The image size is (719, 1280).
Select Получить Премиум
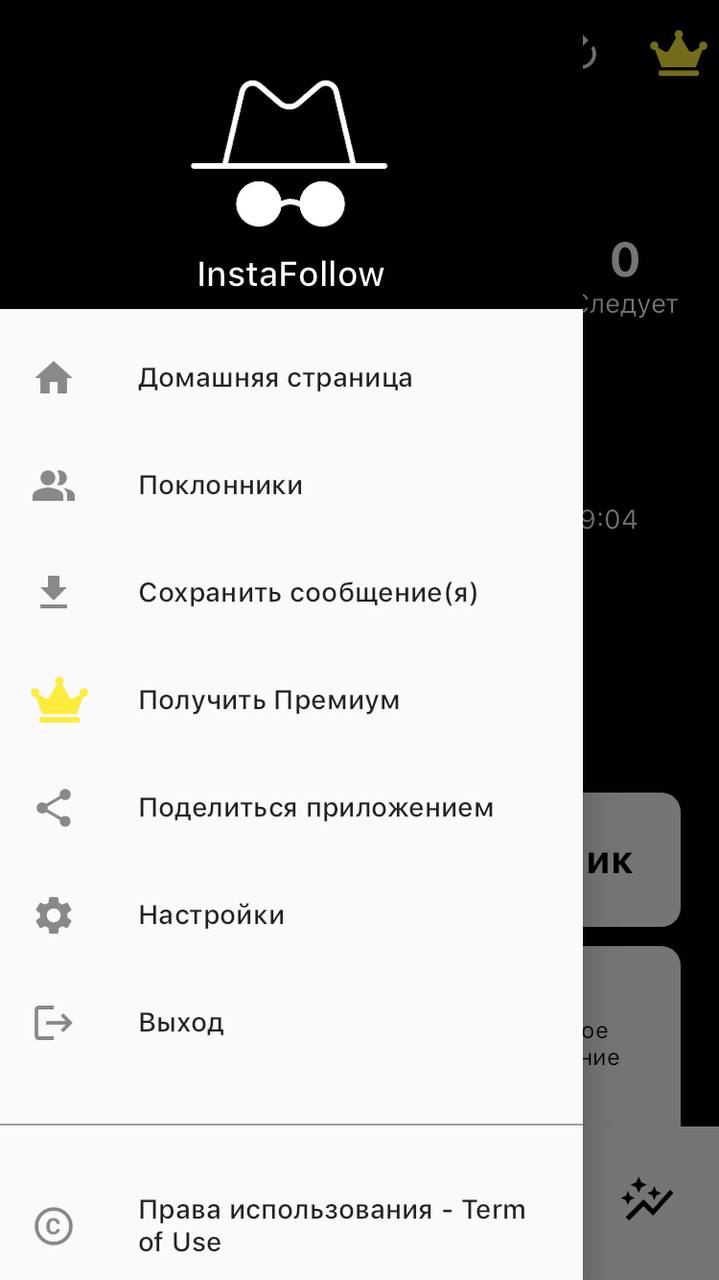tap(268, 700)
